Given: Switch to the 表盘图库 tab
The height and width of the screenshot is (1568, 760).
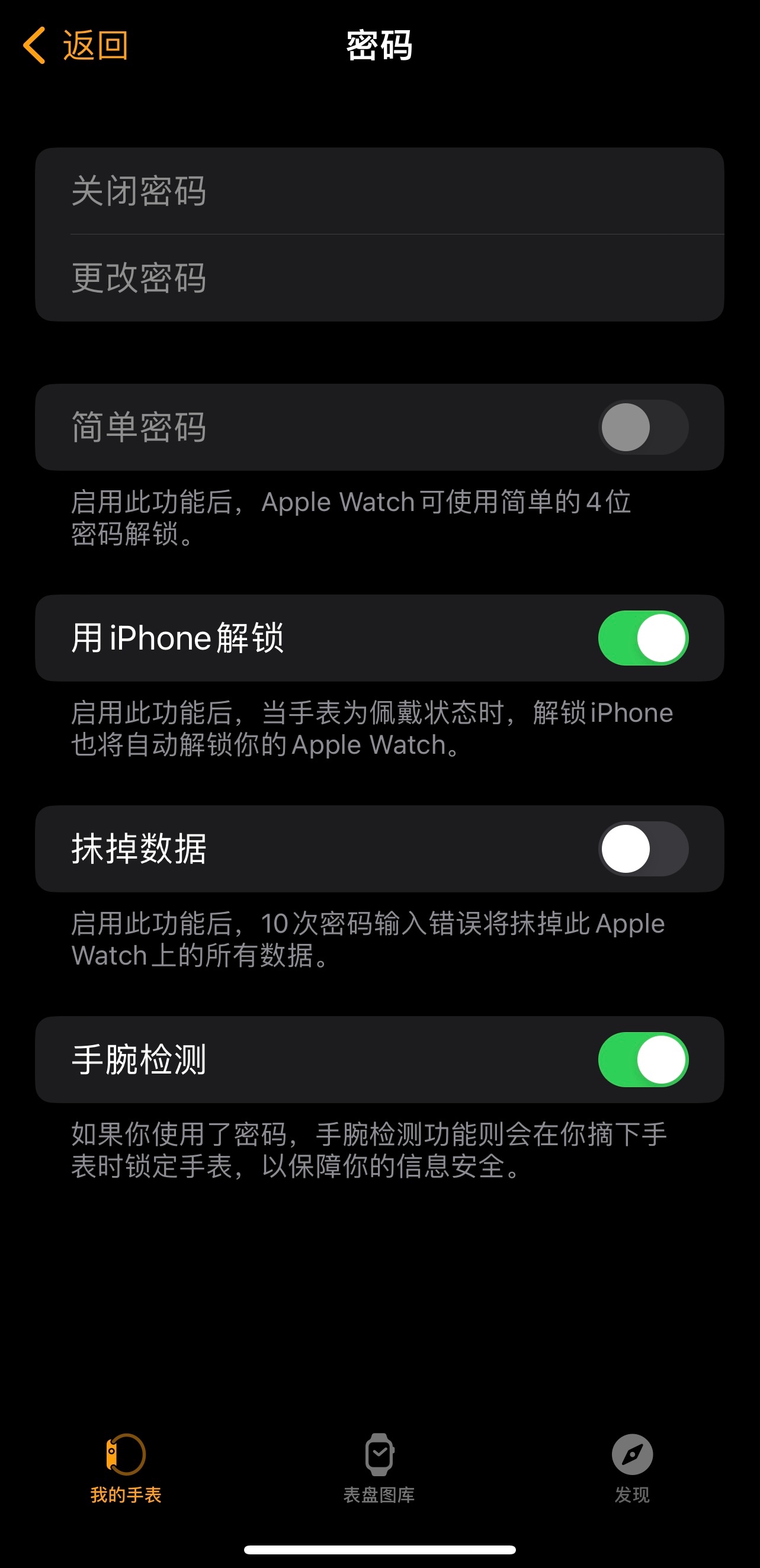Looking at the screenshot, I should click(379, 1468).
